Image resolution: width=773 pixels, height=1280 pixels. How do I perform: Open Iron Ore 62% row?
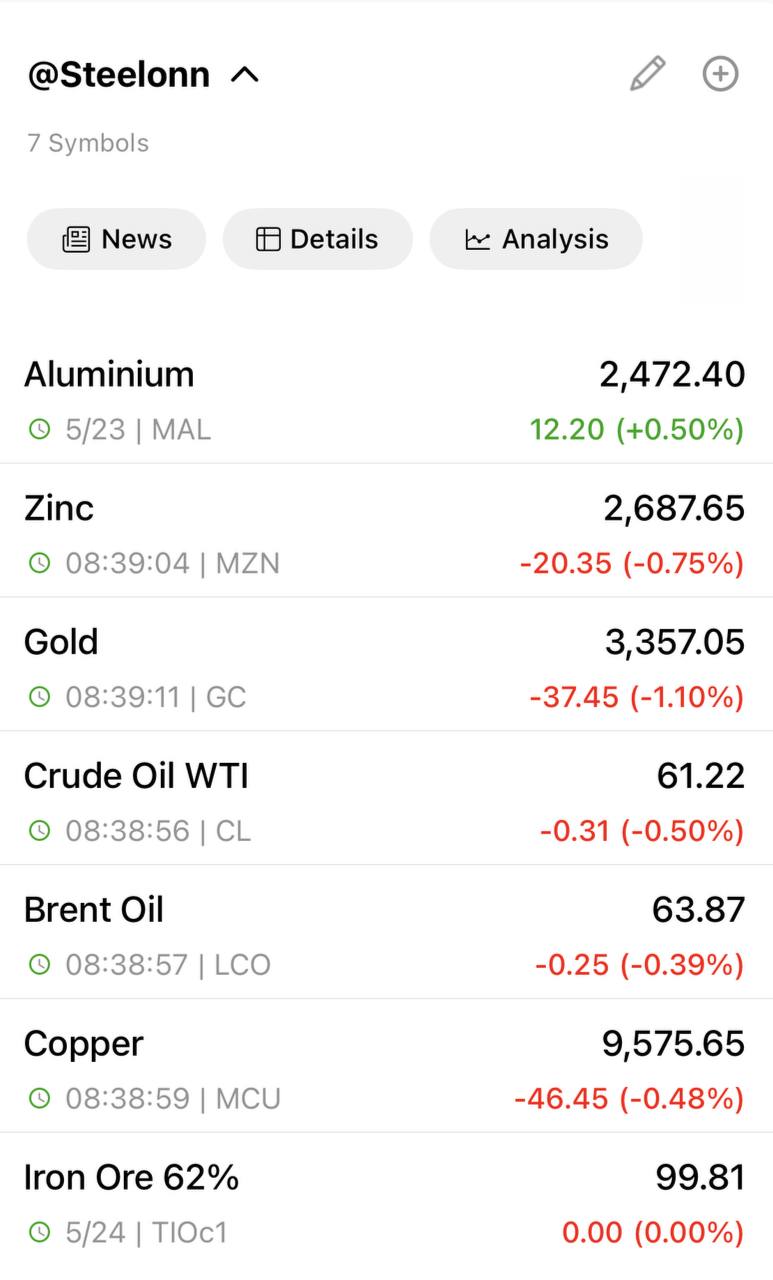386,1201
